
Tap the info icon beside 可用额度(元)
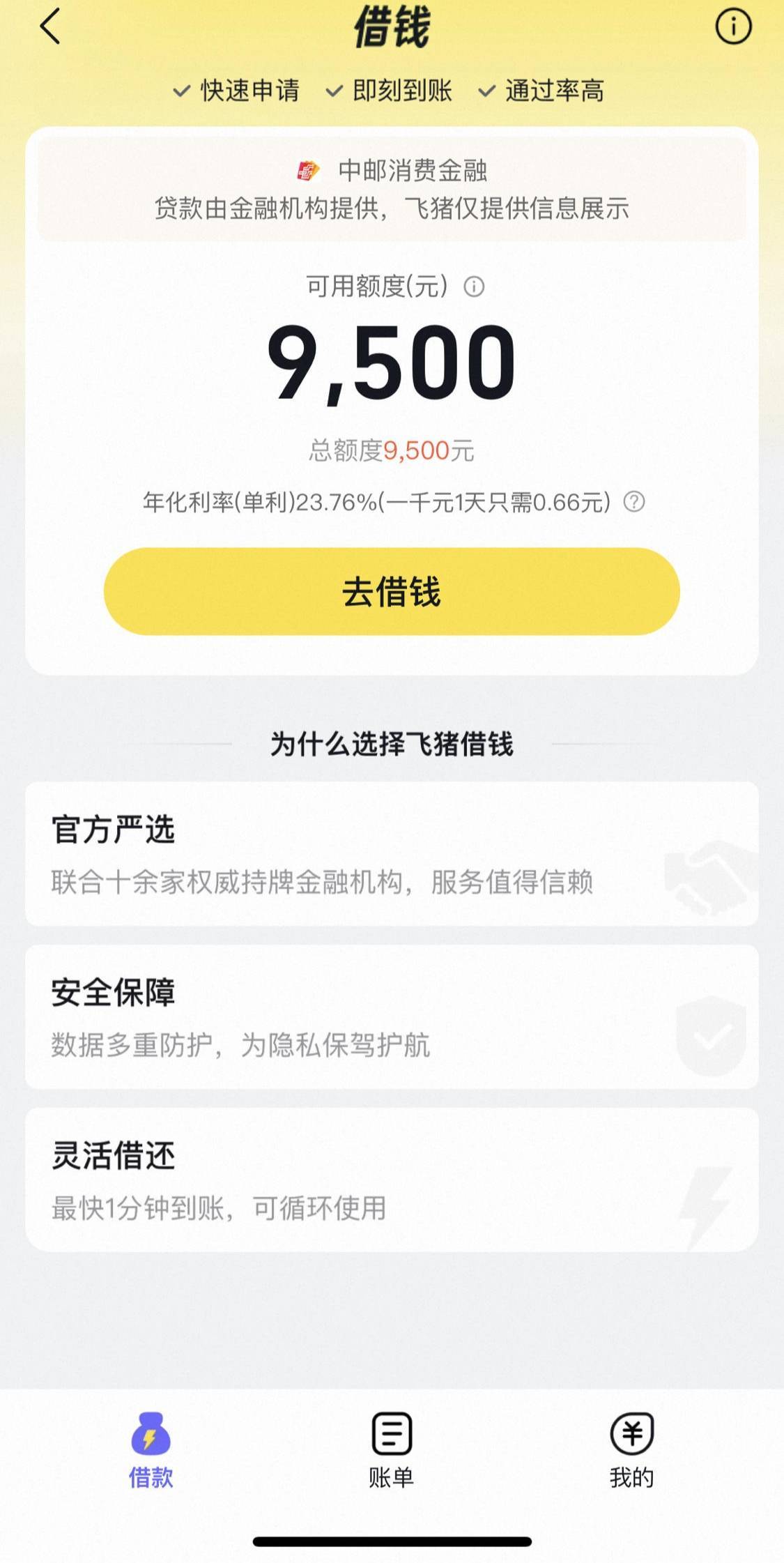pos(474,287)
